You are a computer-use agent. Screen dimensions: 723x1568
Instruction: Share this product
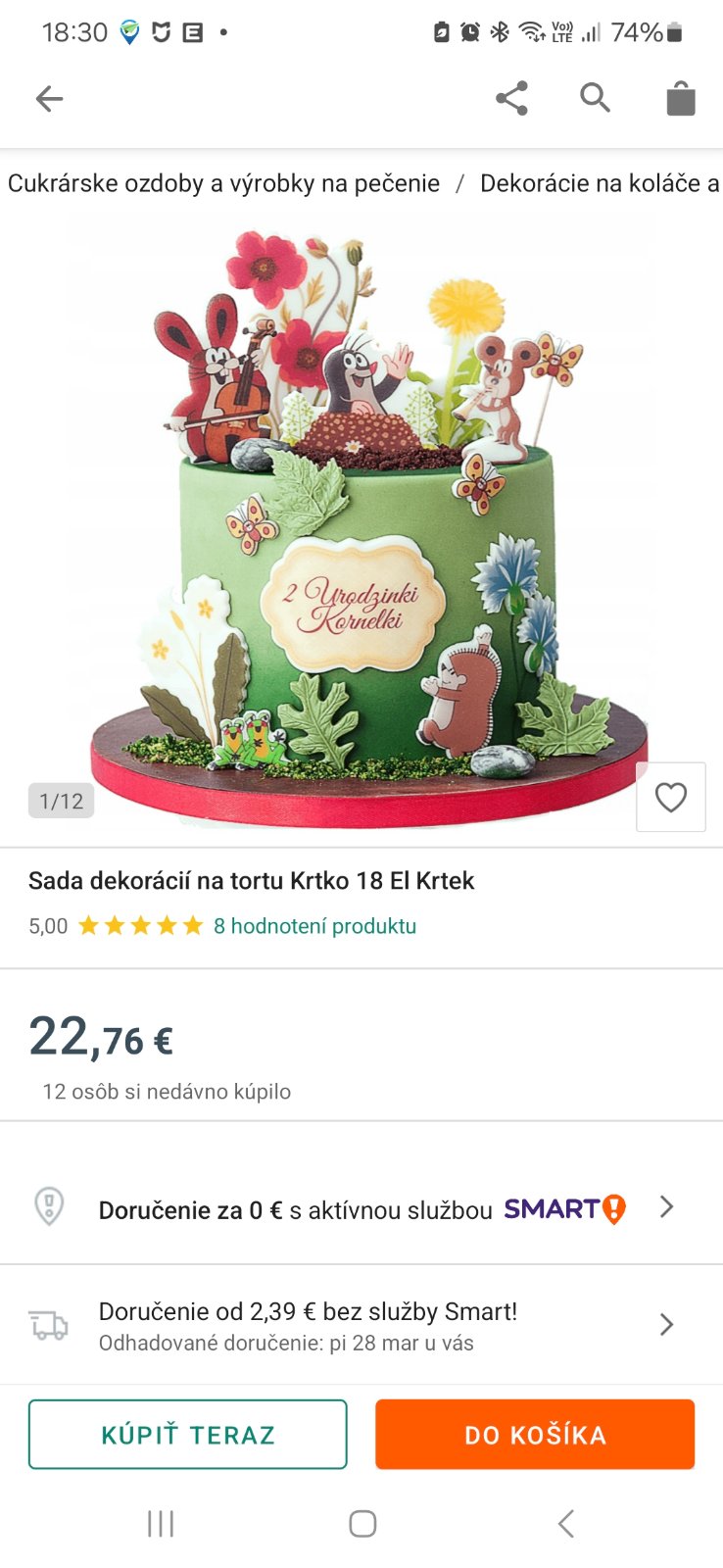click(x=511, y=98)
